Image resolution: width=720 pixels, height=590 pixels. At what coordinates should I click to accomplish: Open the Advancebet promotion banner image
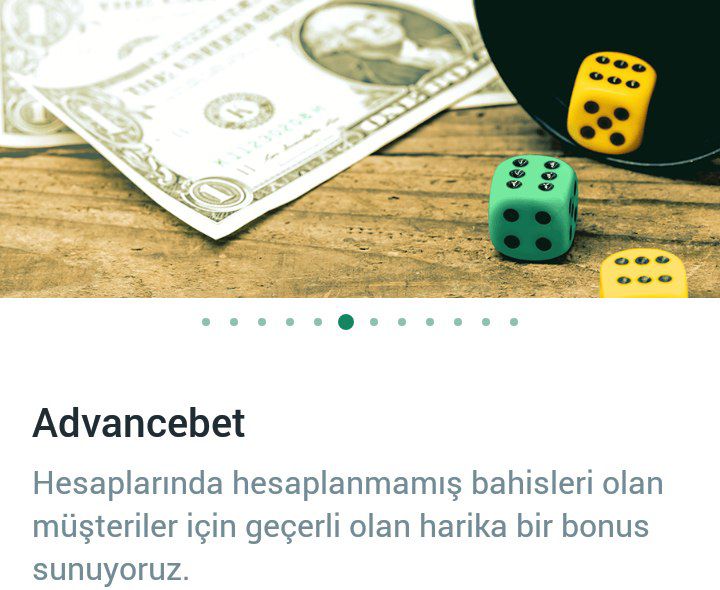360,148
